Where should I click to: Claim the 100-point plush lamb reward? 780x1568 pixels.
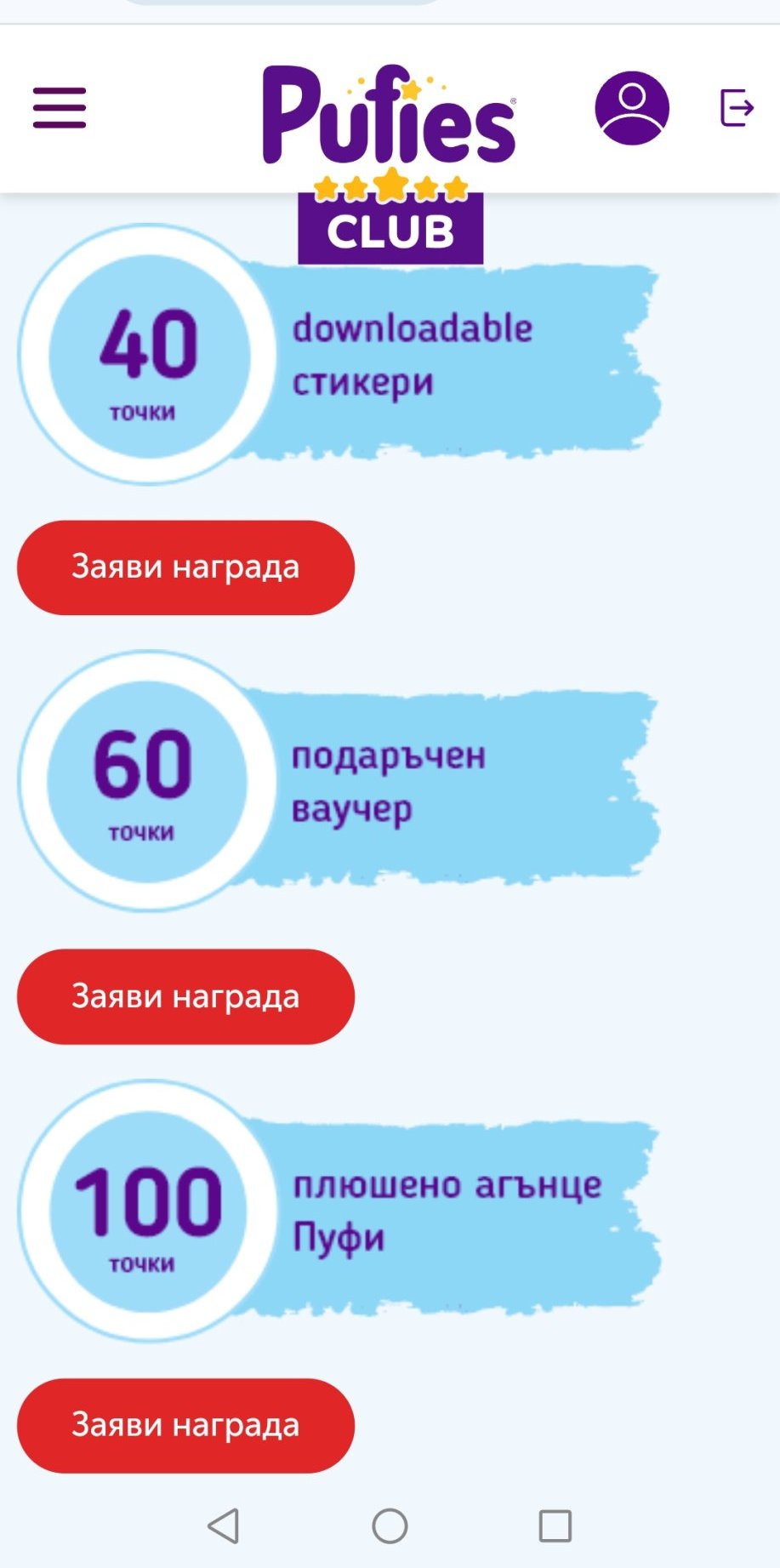pos(185,1425)
